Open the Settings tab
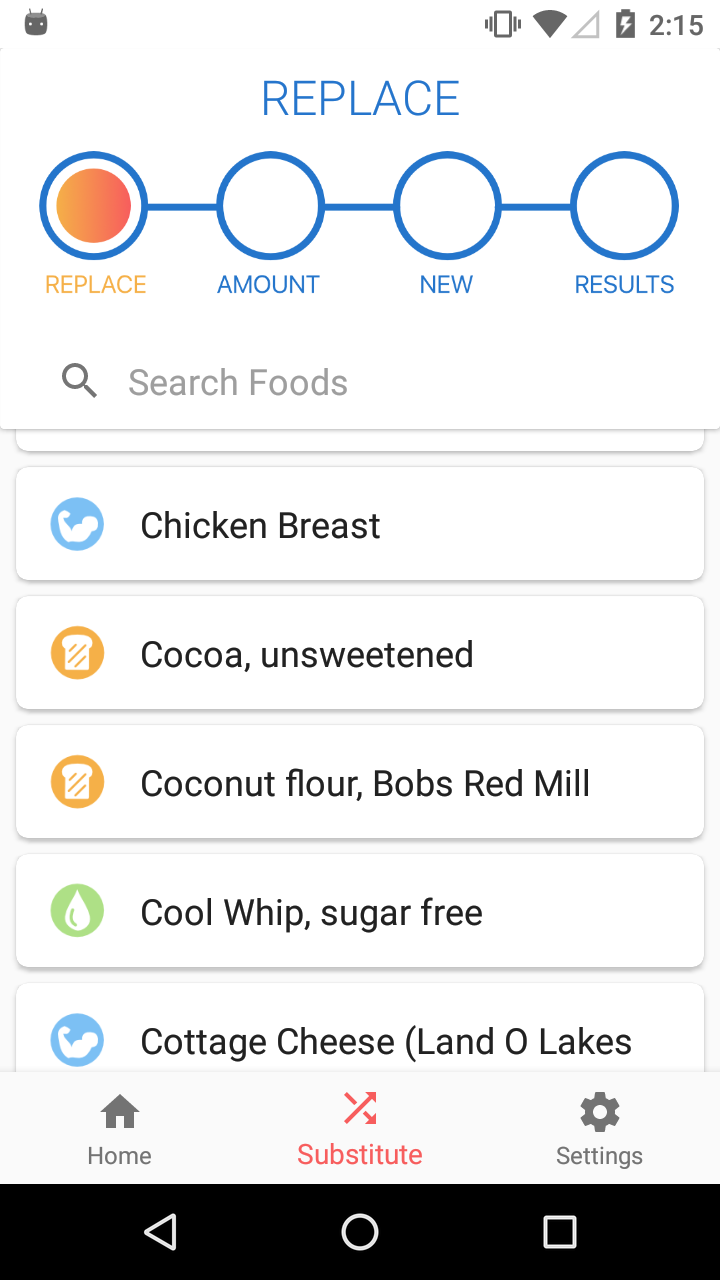Screen dimensions: 720x1280 599,1130
